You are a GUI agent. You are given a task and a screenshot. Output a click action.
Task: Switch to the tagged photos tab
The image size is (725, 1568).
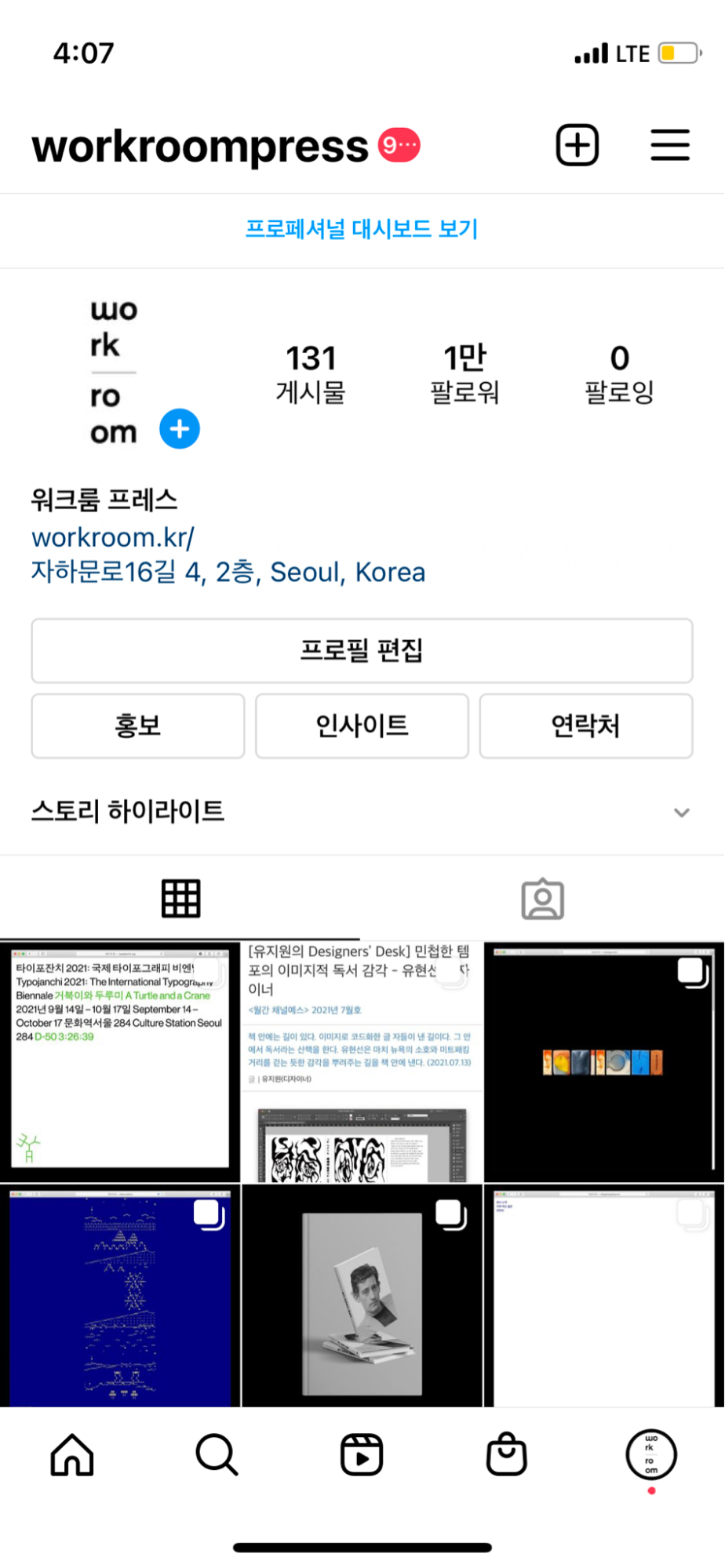542,899
